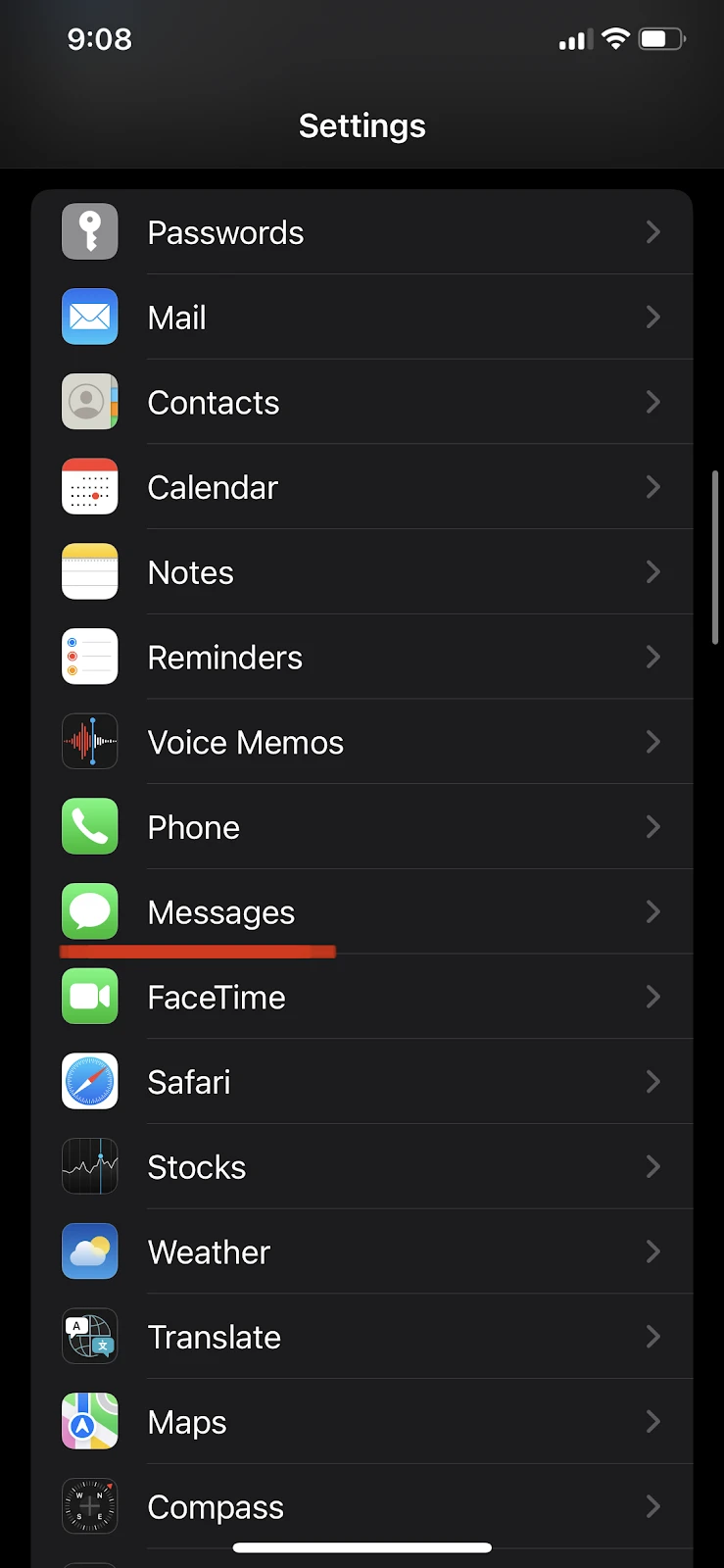Open Phone settings
Viewport: 724px width, 1568px height.
362,827
